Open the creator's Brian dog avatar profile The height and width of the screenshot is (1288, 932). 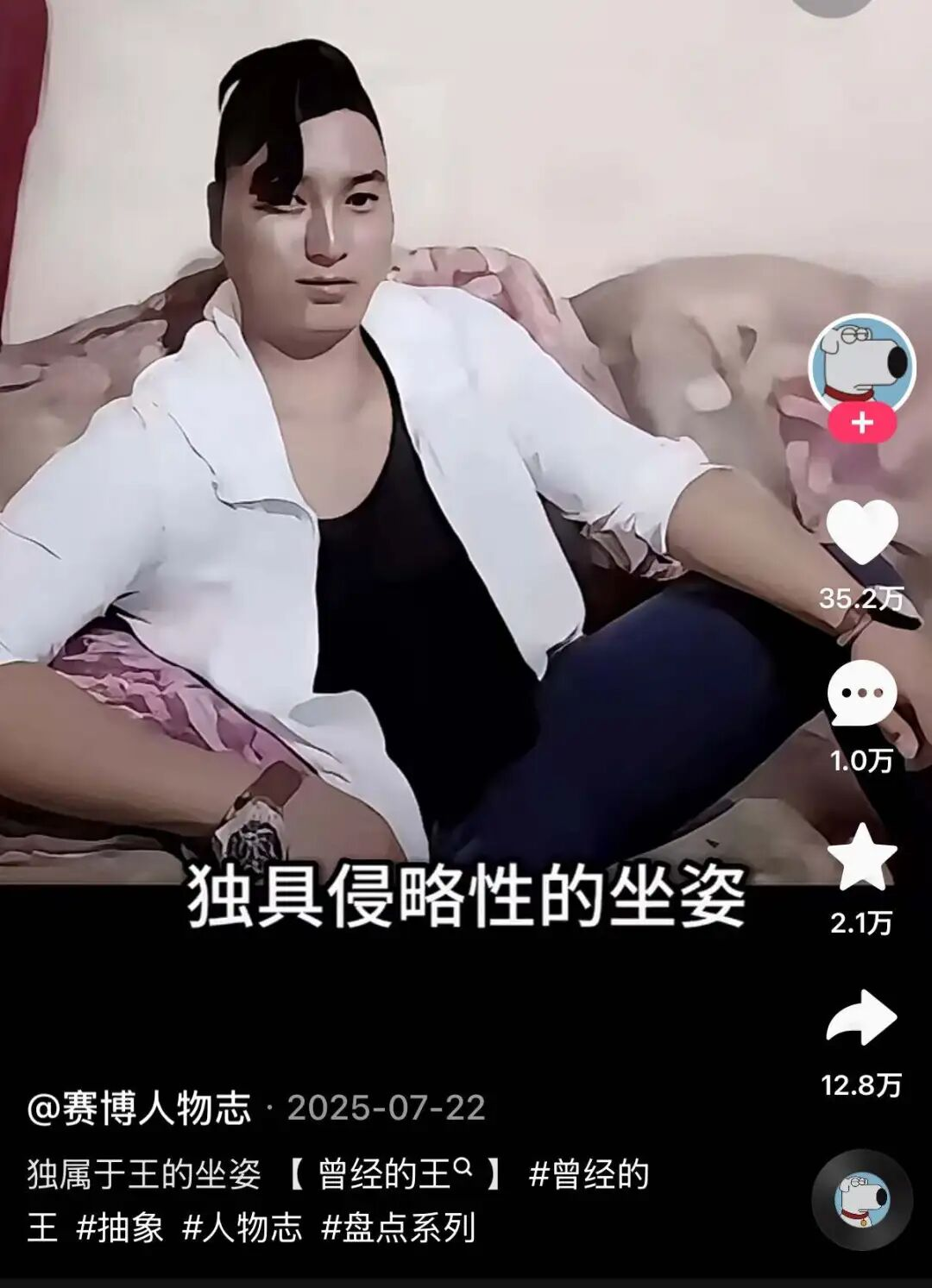[x=861, y=367]
